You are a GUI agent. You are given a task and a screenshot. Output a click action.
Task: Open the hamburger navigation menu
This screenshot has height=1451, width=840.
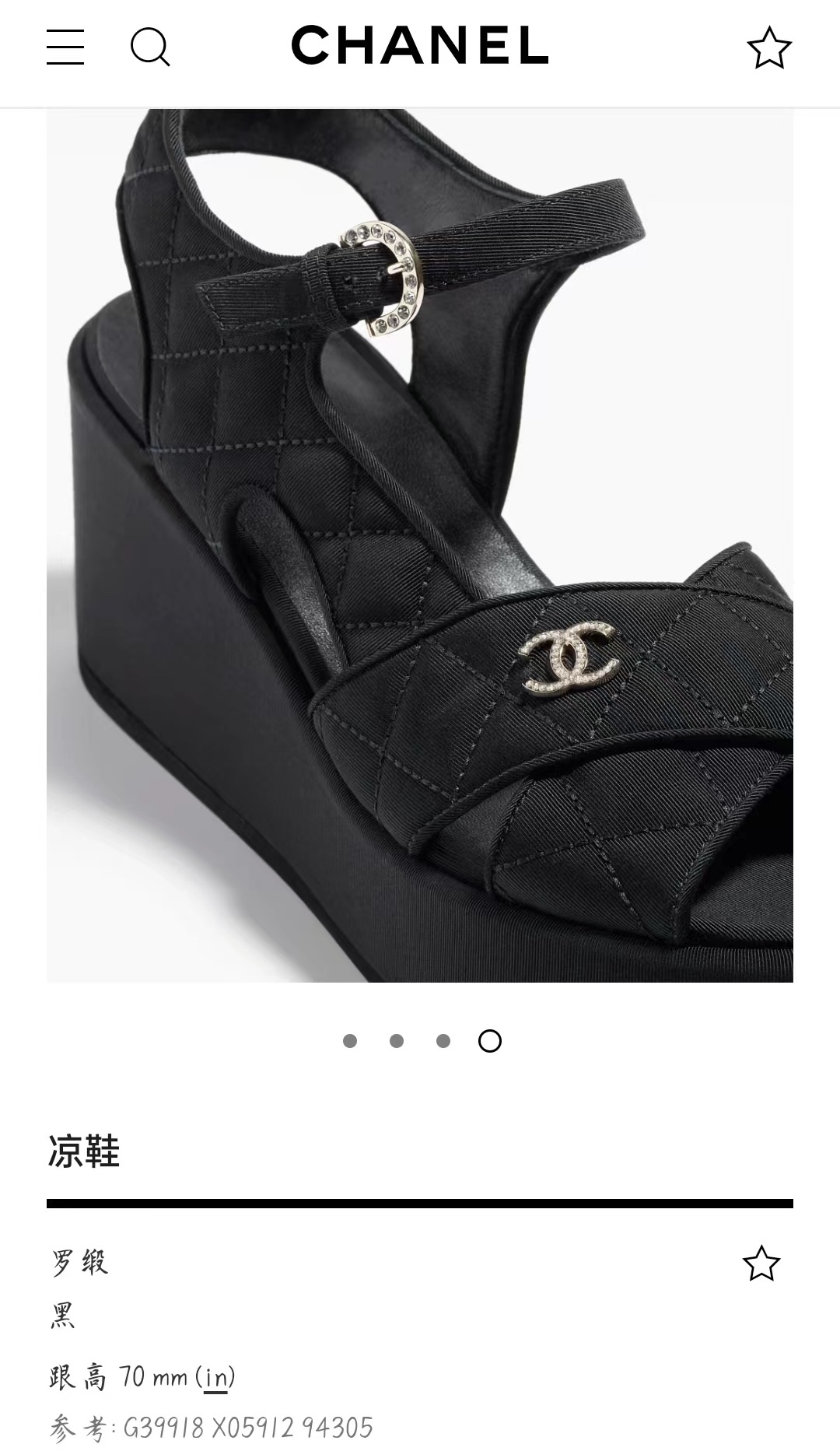point(65,47)
